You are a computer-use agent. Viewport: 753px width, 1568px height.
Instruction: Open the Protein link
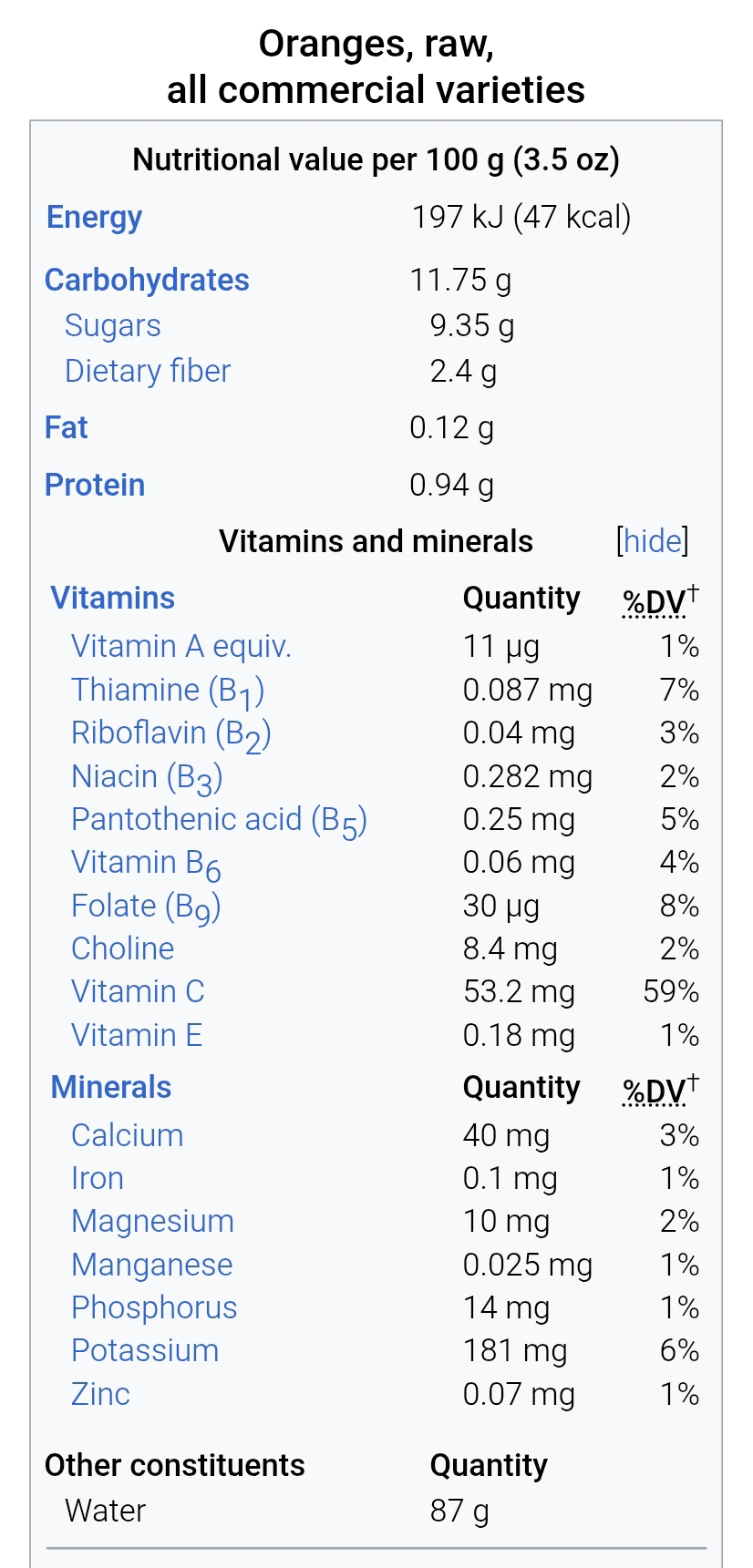95,485
